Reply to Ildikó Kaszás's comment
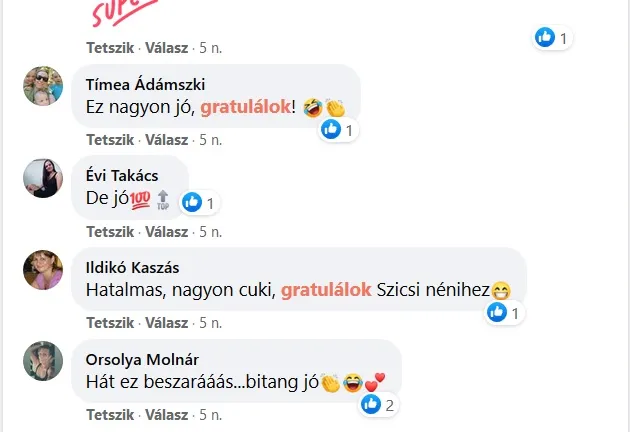The height and width of the screenshot is (432, 630). pyautogui.click(x=168, y=323)
